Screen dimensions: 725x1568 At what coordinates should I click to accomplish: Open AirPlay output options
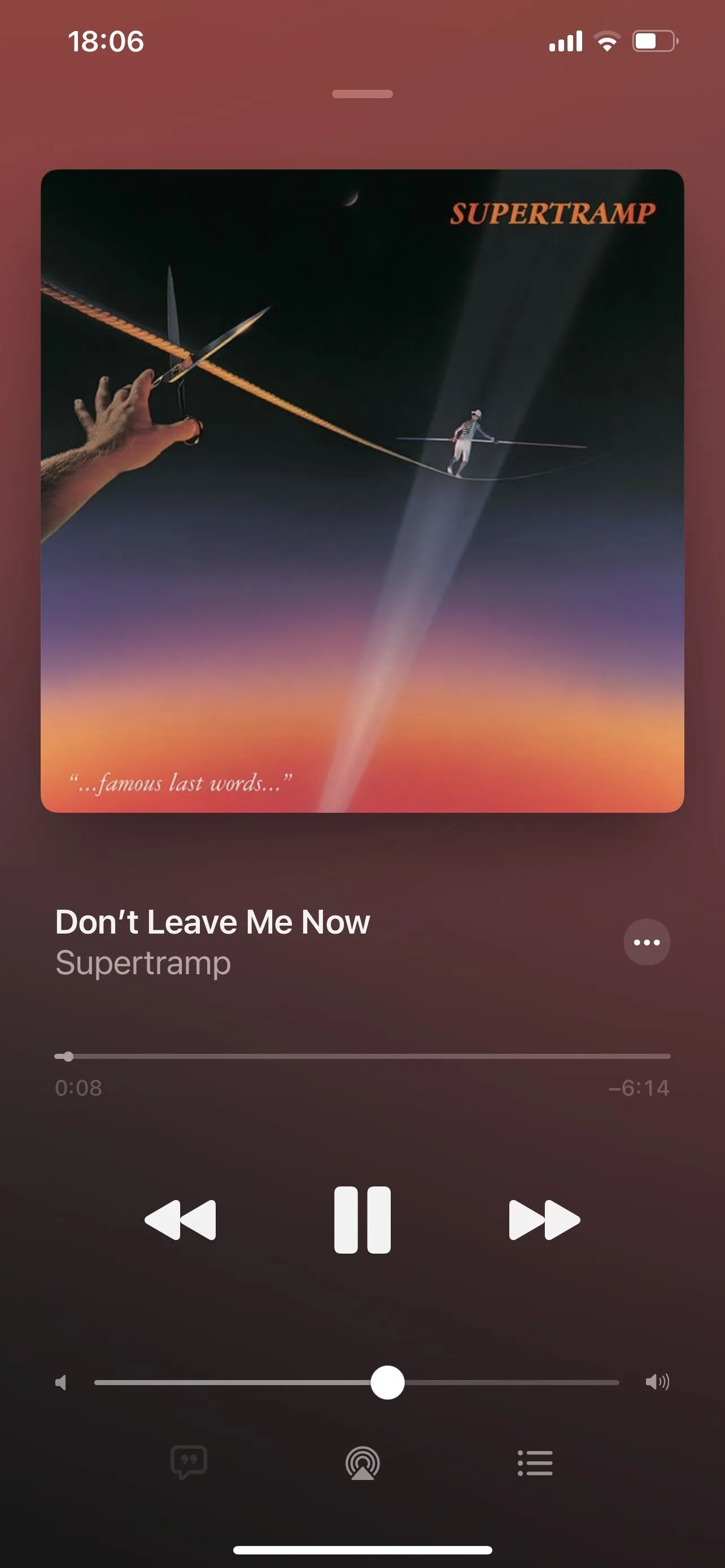coord(362,1462)
